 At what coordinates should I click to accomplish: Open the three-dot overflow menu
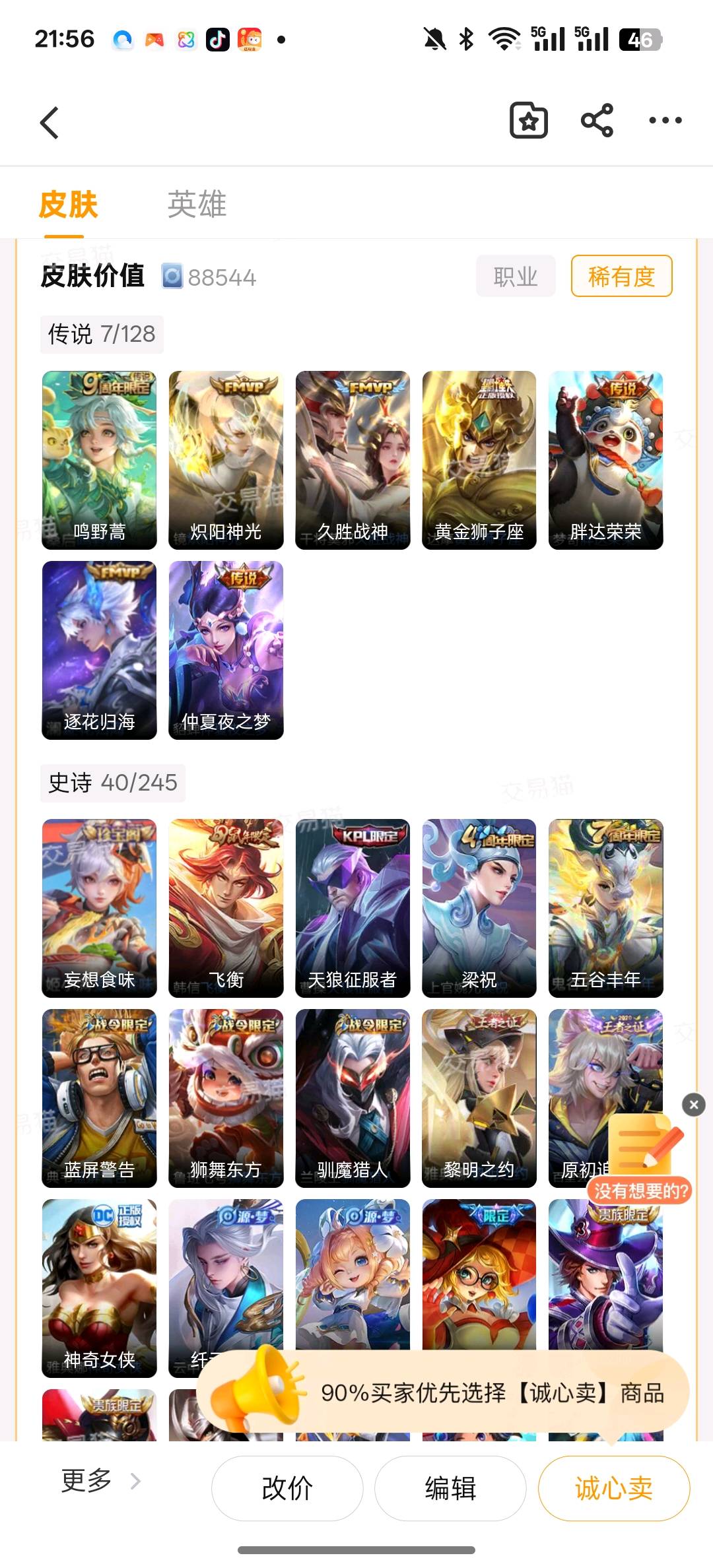click(665, 121)
